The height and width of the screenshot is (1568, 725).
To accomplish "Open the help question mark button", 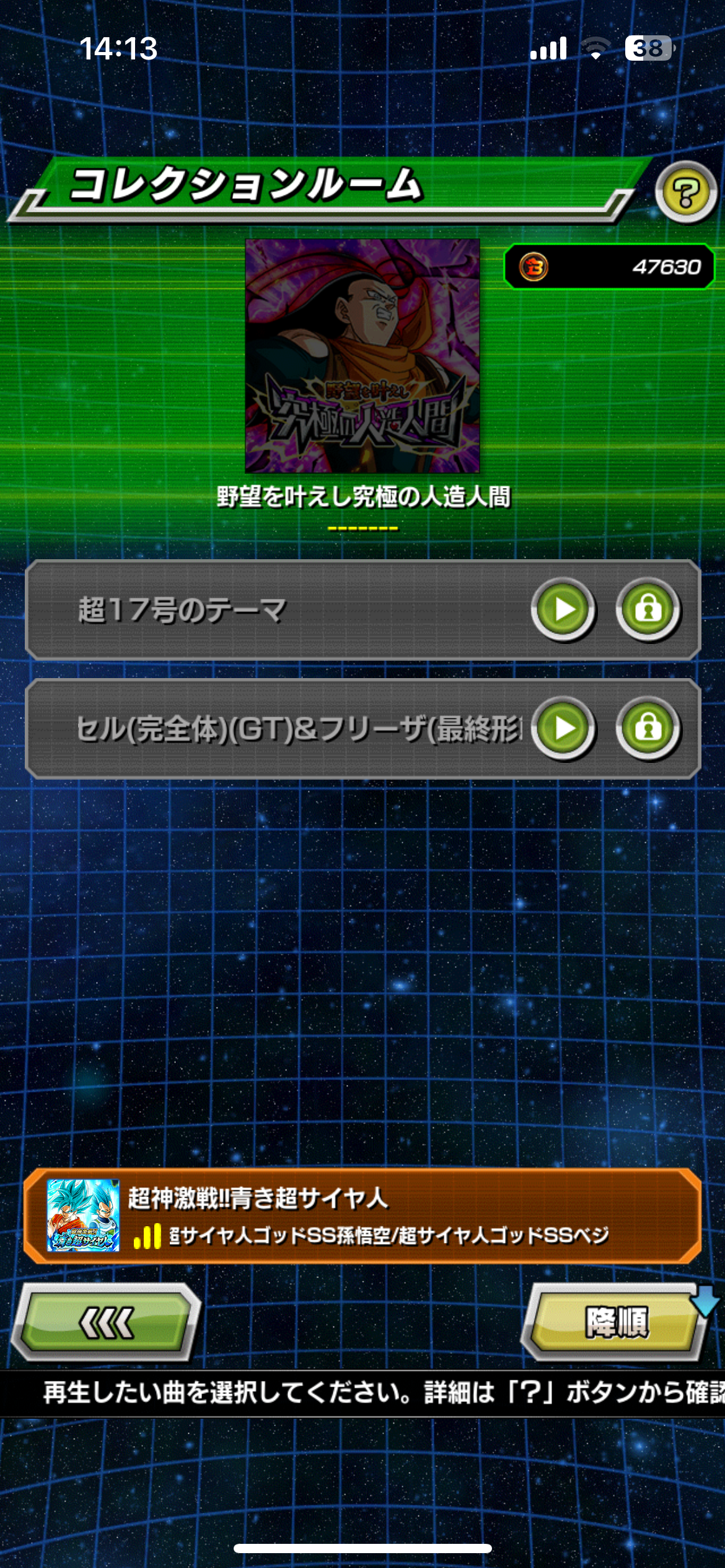I will [x=685, y=193].
